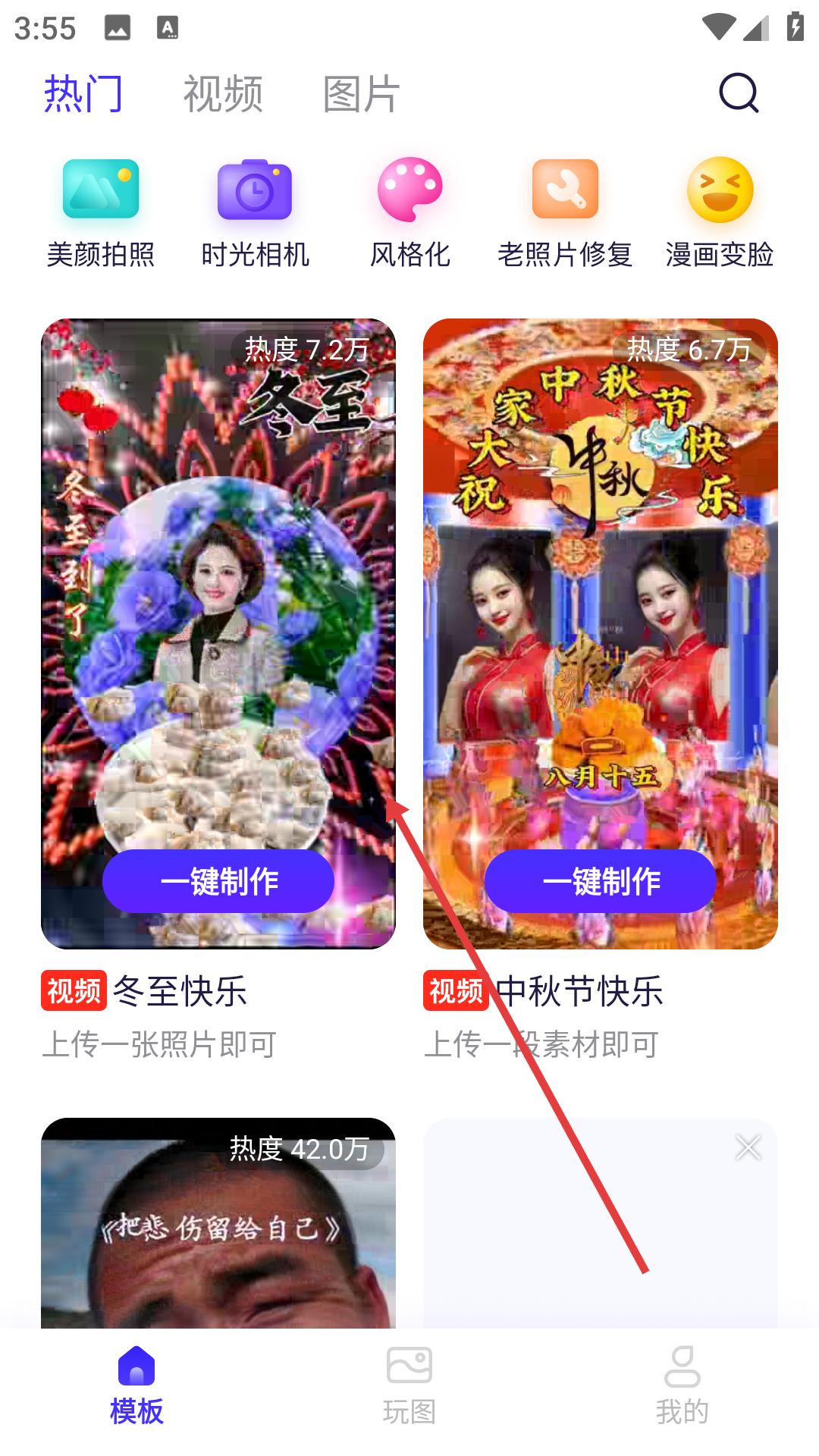The height and width of the screenshot is (1456, 819).
Task: Tap 一键制作 on the 冬至快乐 template
Action: coord(218,881)
